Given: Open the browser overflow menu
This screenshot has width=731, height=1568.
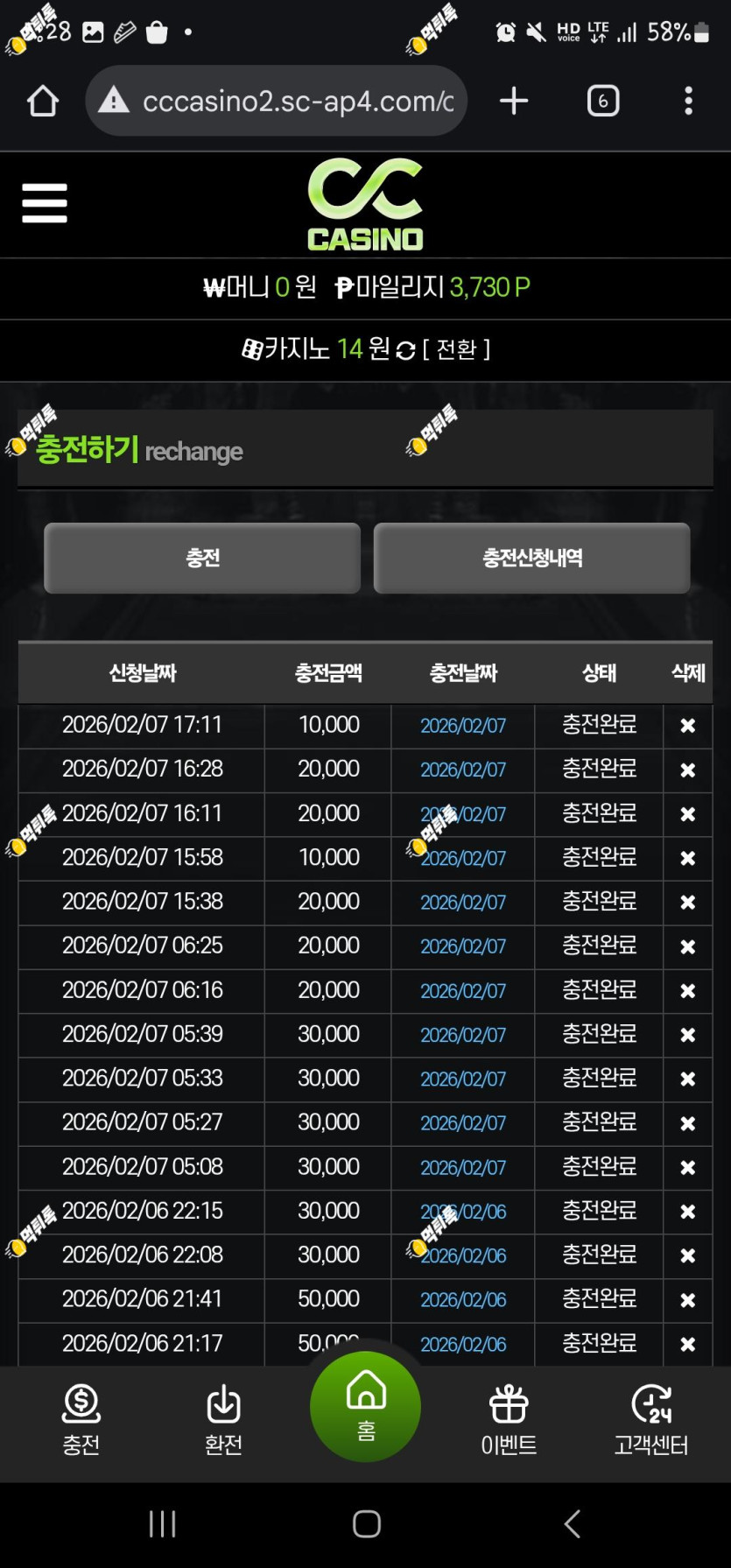Looking at the screenshot, I should coord(689,102).
